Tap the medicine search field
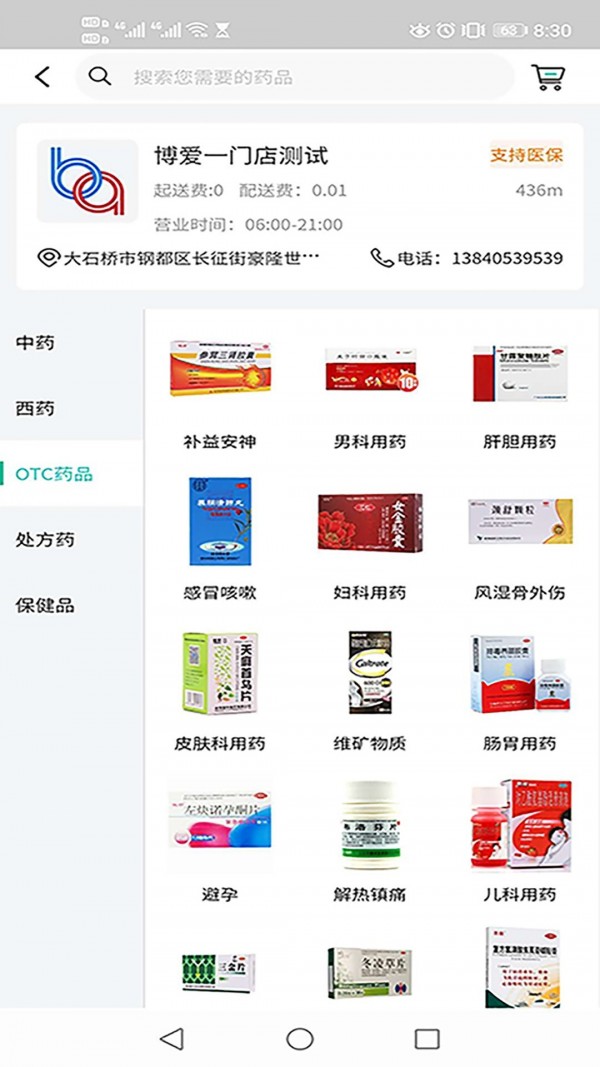This screenshot has height=1067, width=600. point(300,77)
